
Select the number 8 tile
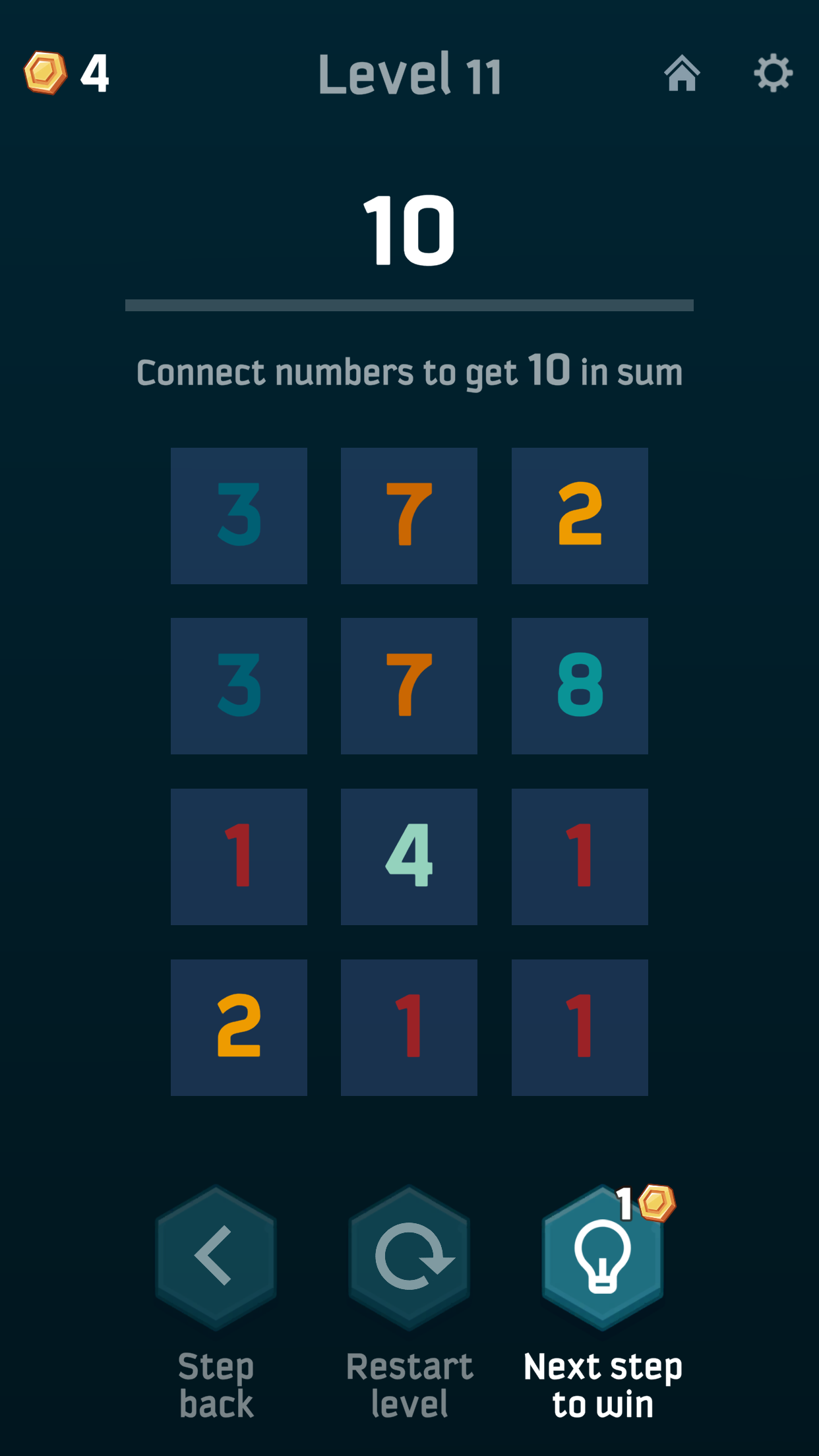click(580, 686)
